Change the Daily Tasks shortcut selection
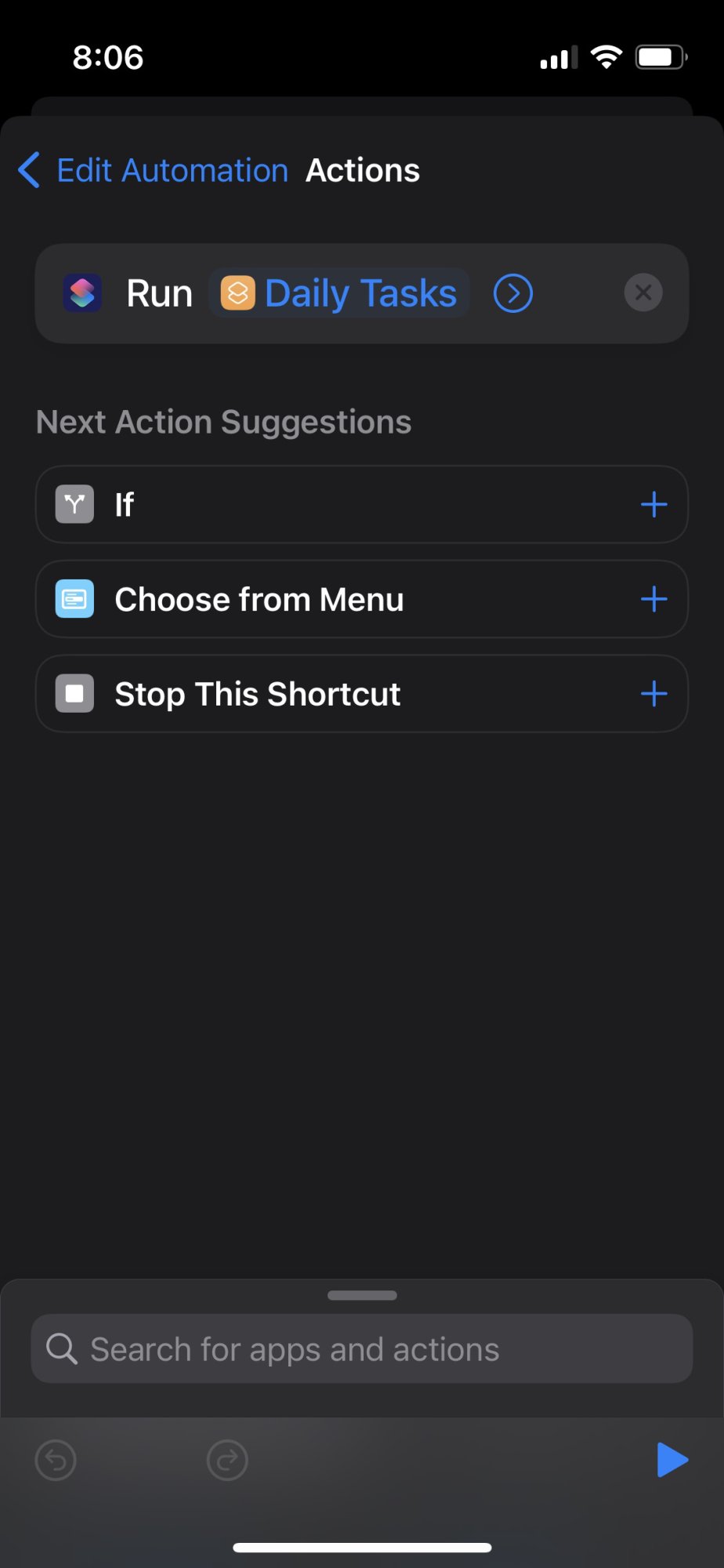Viewport: 724px width, 1568px height. point(340,293)
